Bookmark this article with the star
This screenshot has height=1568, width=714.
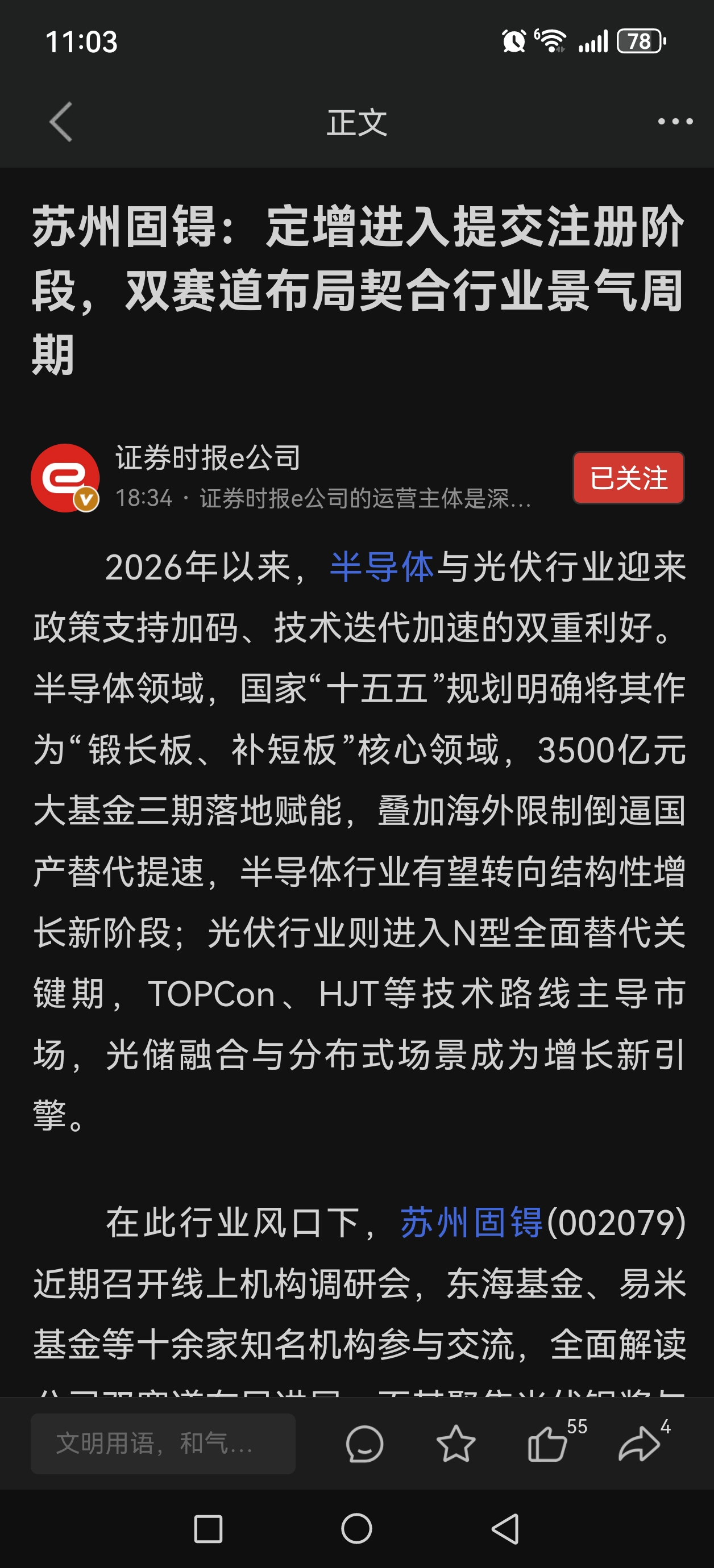tap(456, 1444)
